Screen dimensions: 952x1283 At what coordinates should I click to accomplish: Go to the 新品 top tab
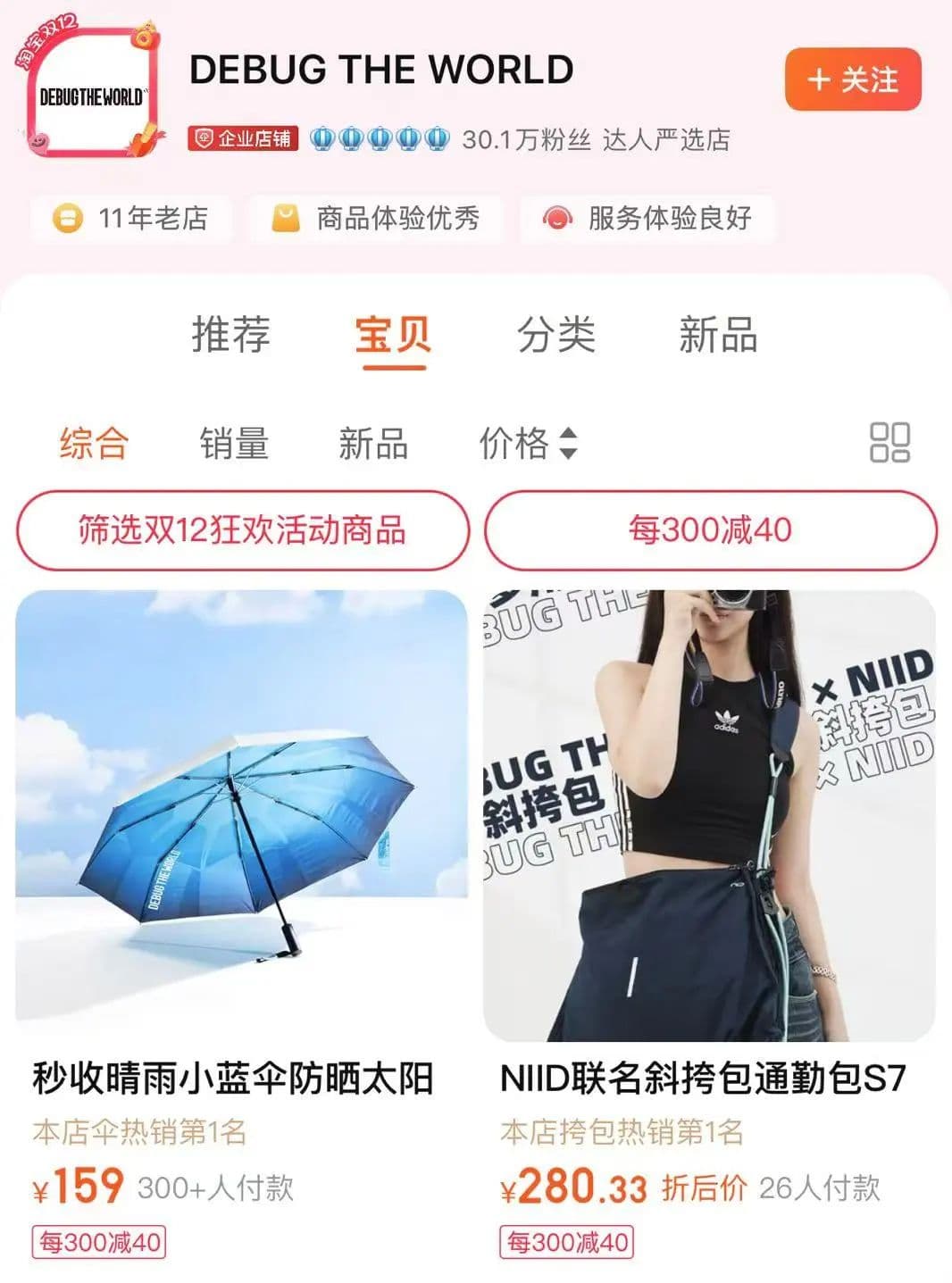pos(717,335)
